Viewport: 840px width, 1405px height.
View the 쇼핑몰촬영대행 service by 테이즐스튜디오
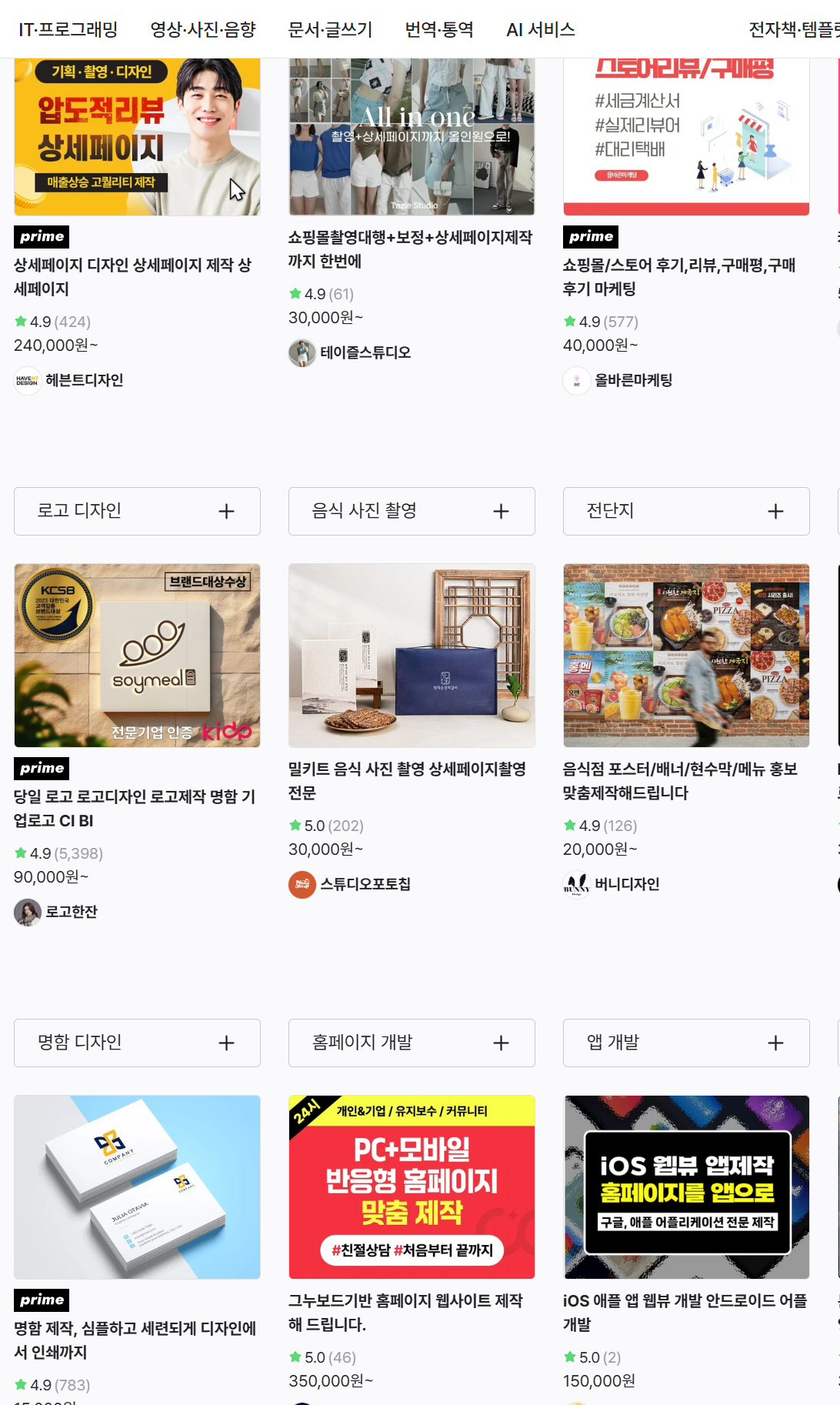click(x=412, y=249)
